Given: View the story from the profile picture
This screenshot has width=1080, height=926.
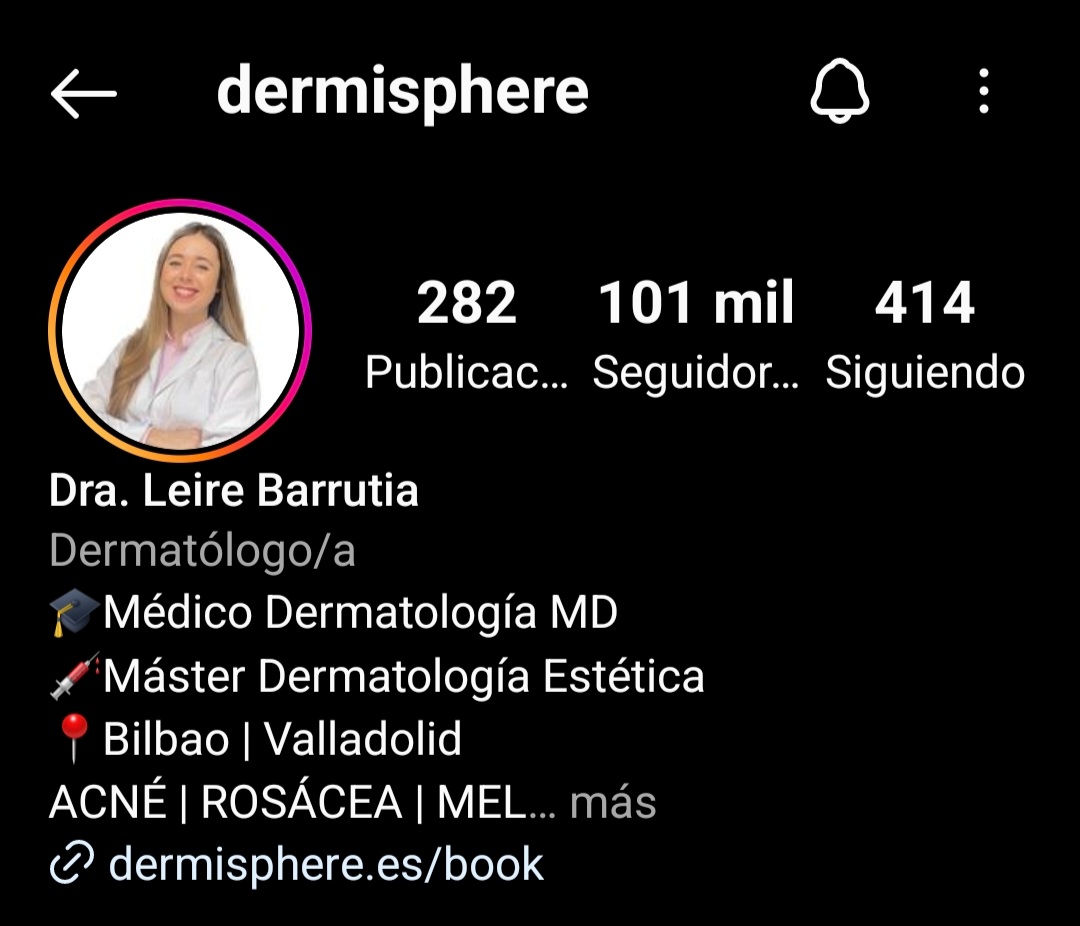Looking at the screenshot, I should pos(180,331).
